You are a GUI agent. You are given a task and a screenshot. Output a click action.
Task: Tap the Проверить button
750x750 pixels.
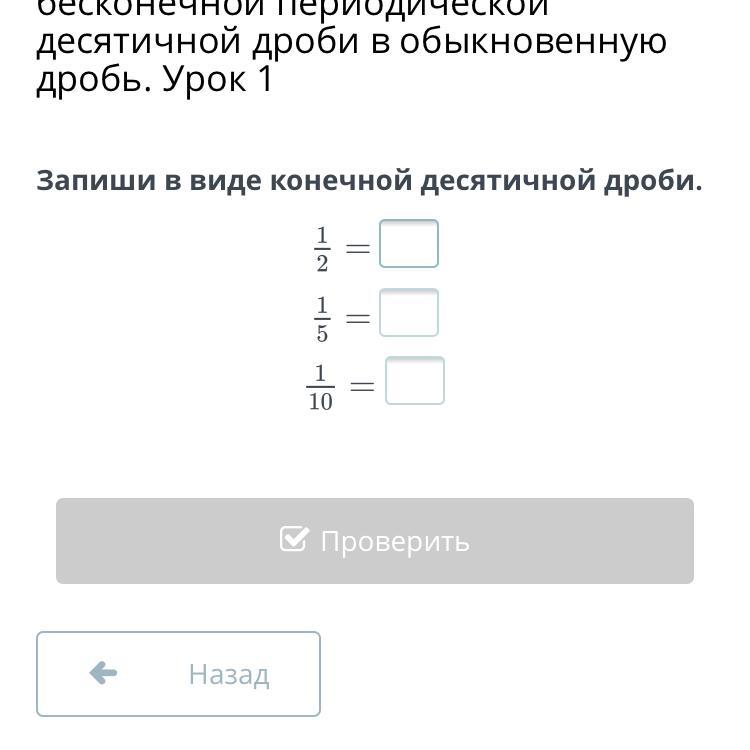point(375,541)
